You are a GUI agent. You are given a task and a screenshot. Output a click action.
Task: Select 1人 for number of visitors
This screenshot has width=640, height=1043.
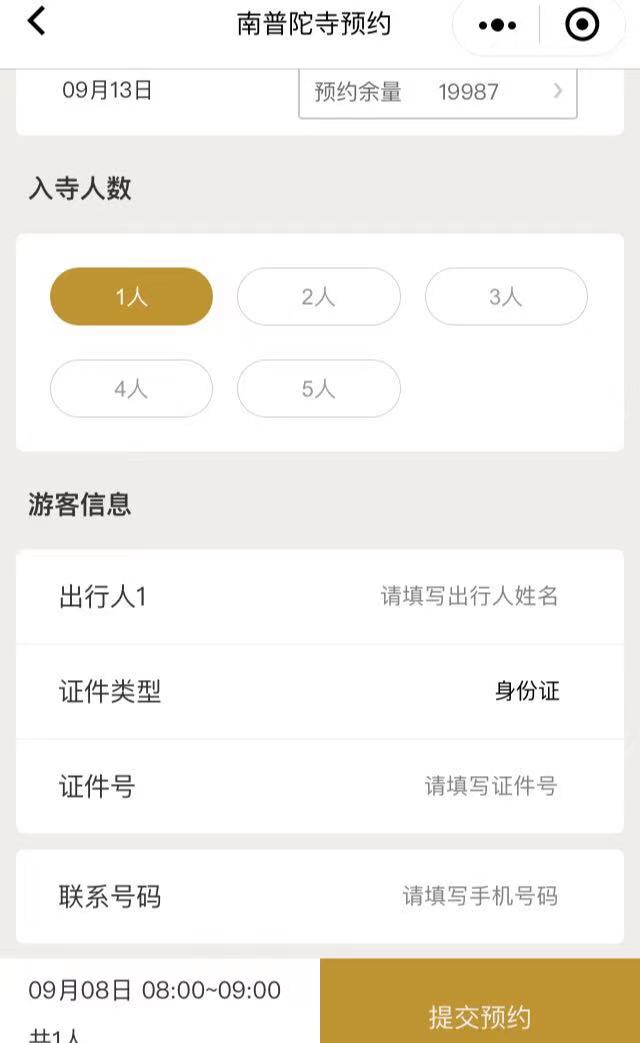tap(131, 297)
